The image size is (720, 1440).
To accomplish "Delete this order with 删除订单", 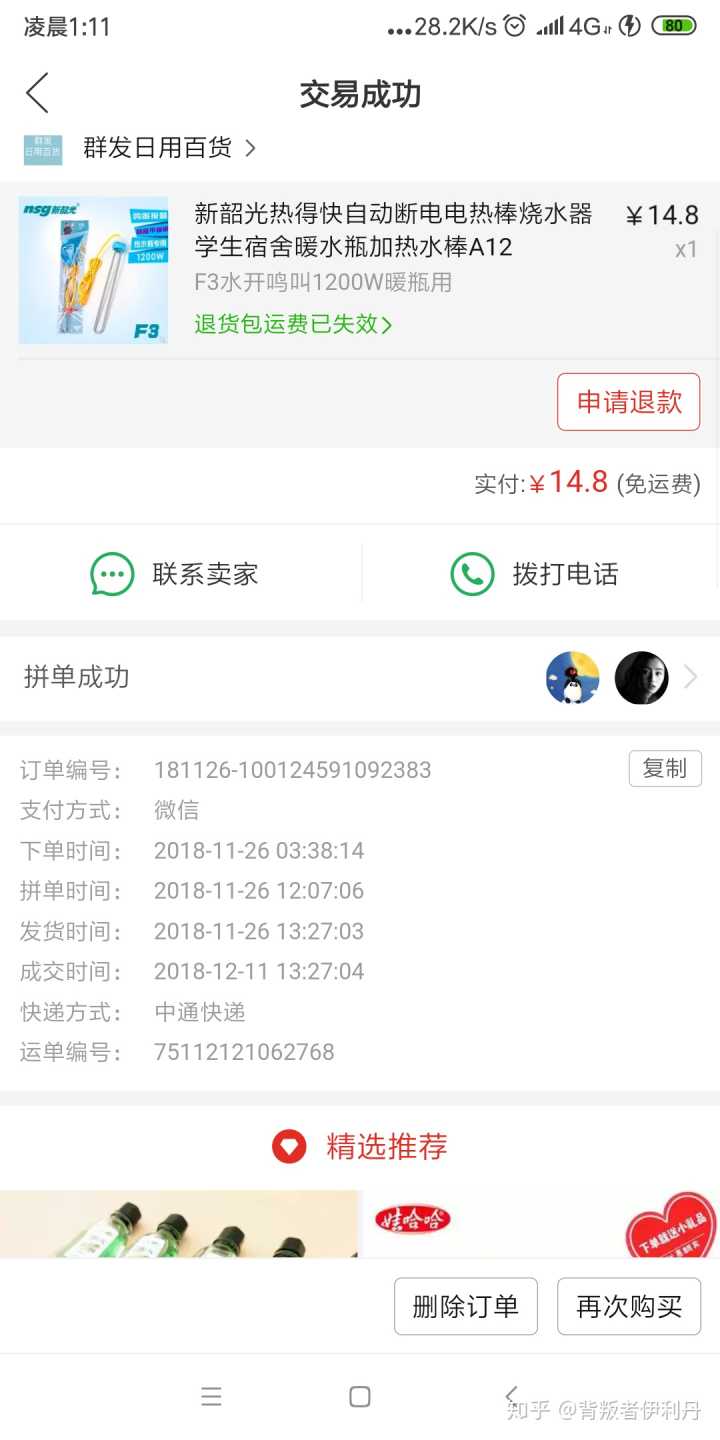I will coord(465,1306).
